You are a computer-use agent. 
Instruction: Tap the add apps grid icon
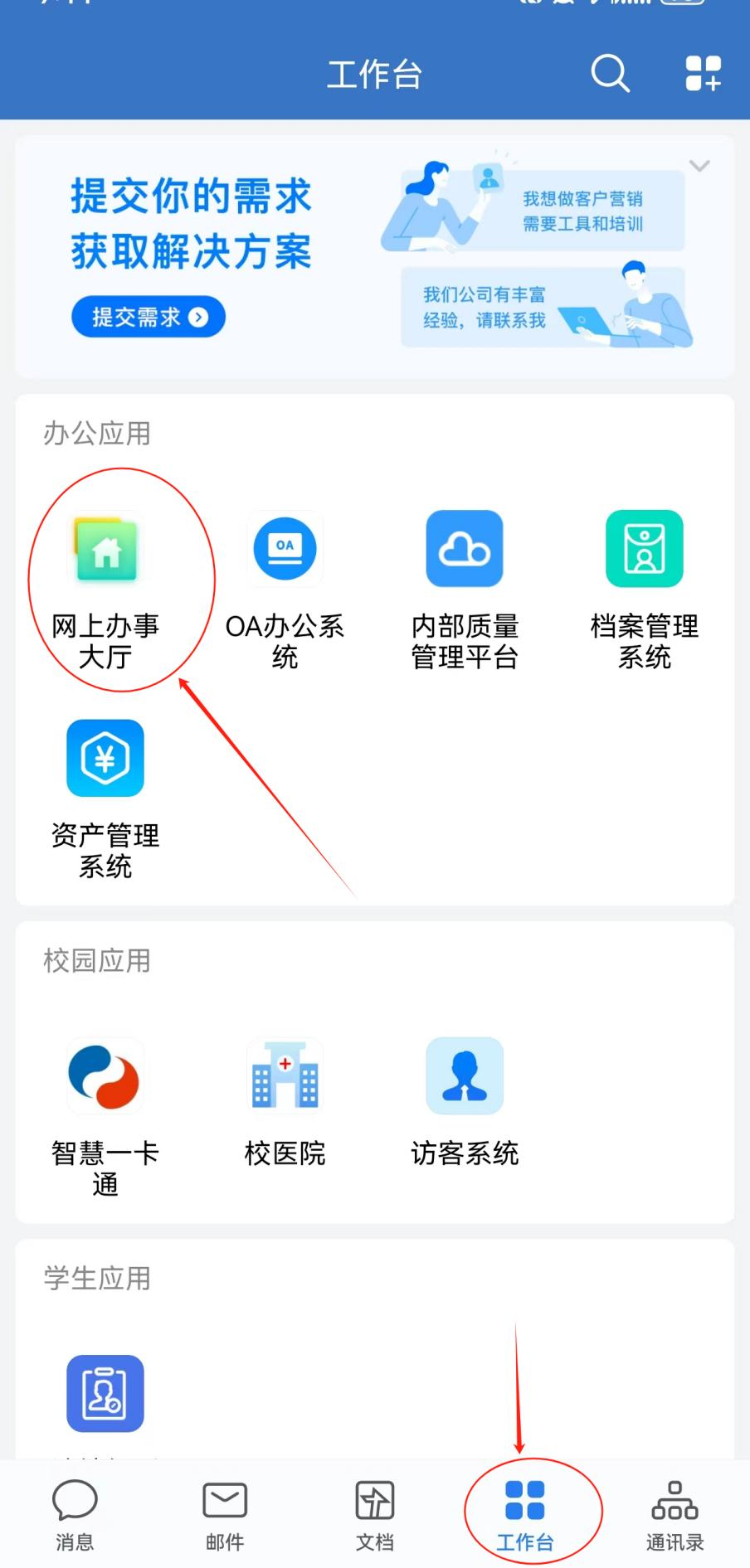[703, 74]
